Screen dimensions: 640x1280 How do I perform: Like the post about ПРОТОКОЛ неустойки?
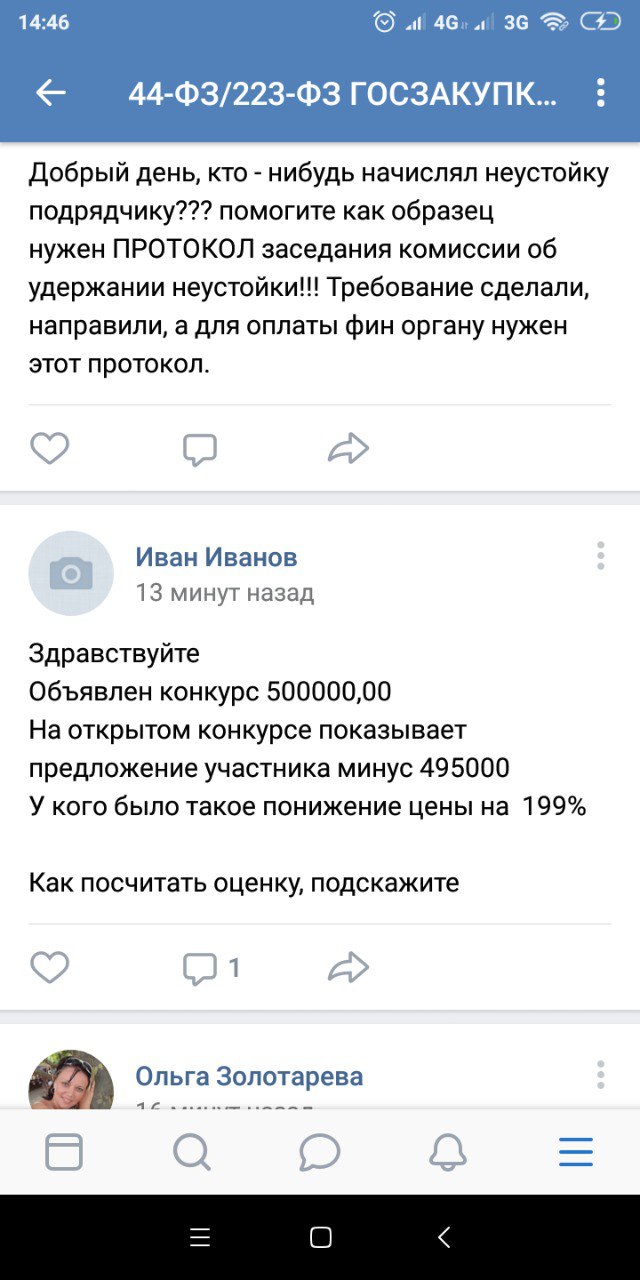pos(49,449)
